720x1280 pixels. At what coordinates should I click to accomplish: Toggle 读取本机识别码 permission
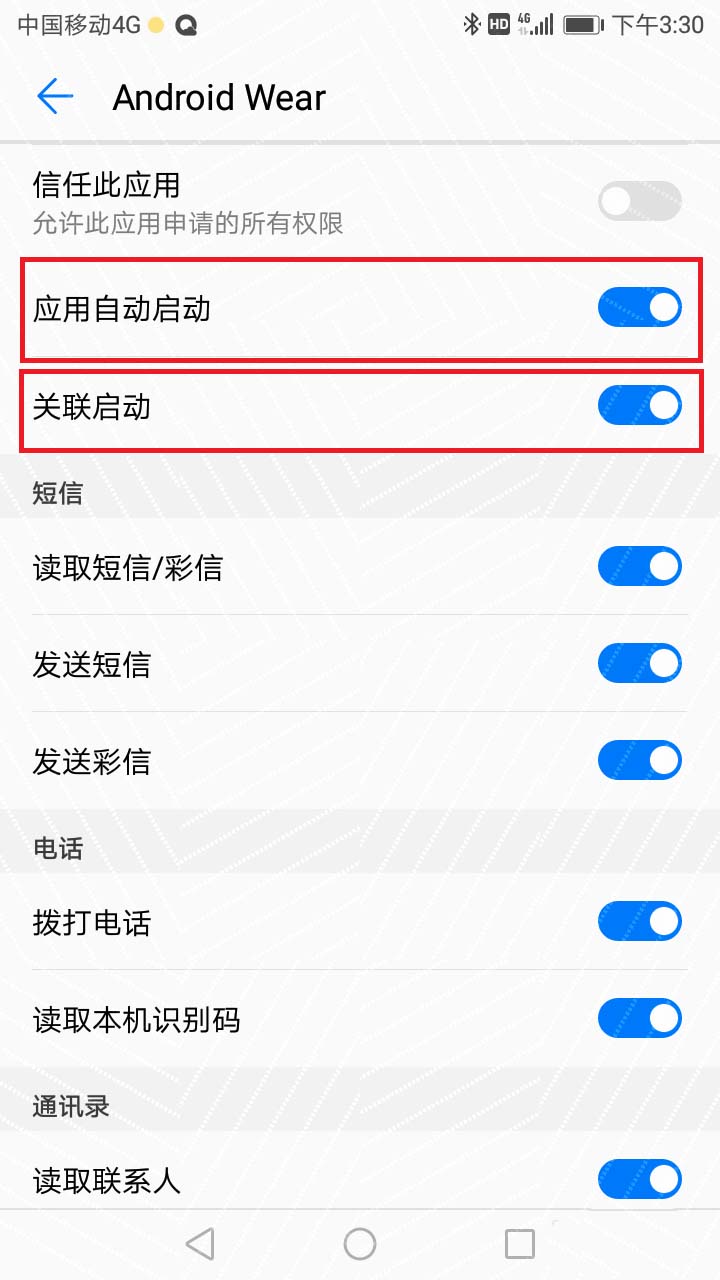pos(639,1019)
